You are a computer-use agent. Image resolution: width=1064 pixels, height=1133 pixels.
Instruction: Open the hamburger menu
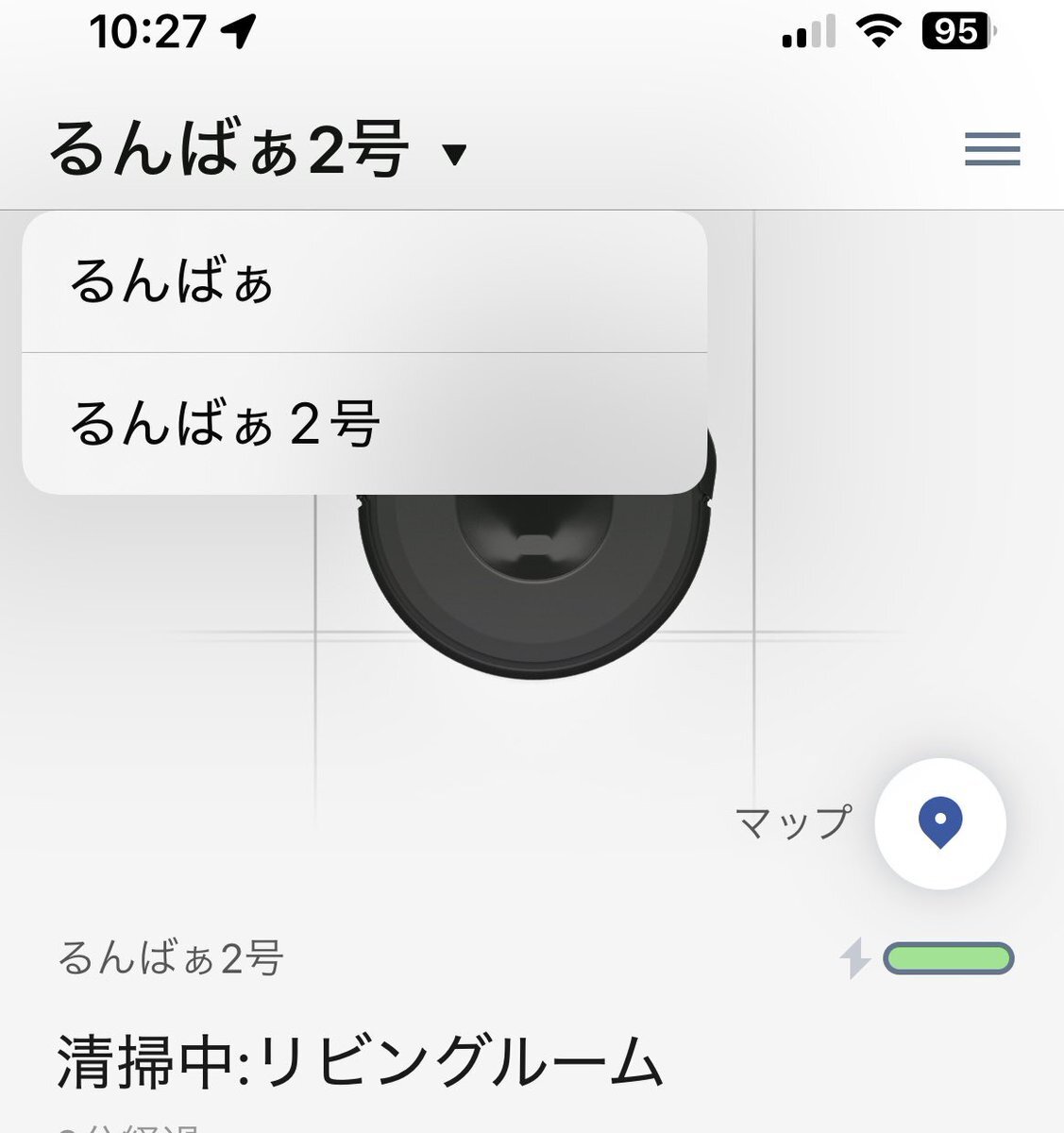pos(991,149)
